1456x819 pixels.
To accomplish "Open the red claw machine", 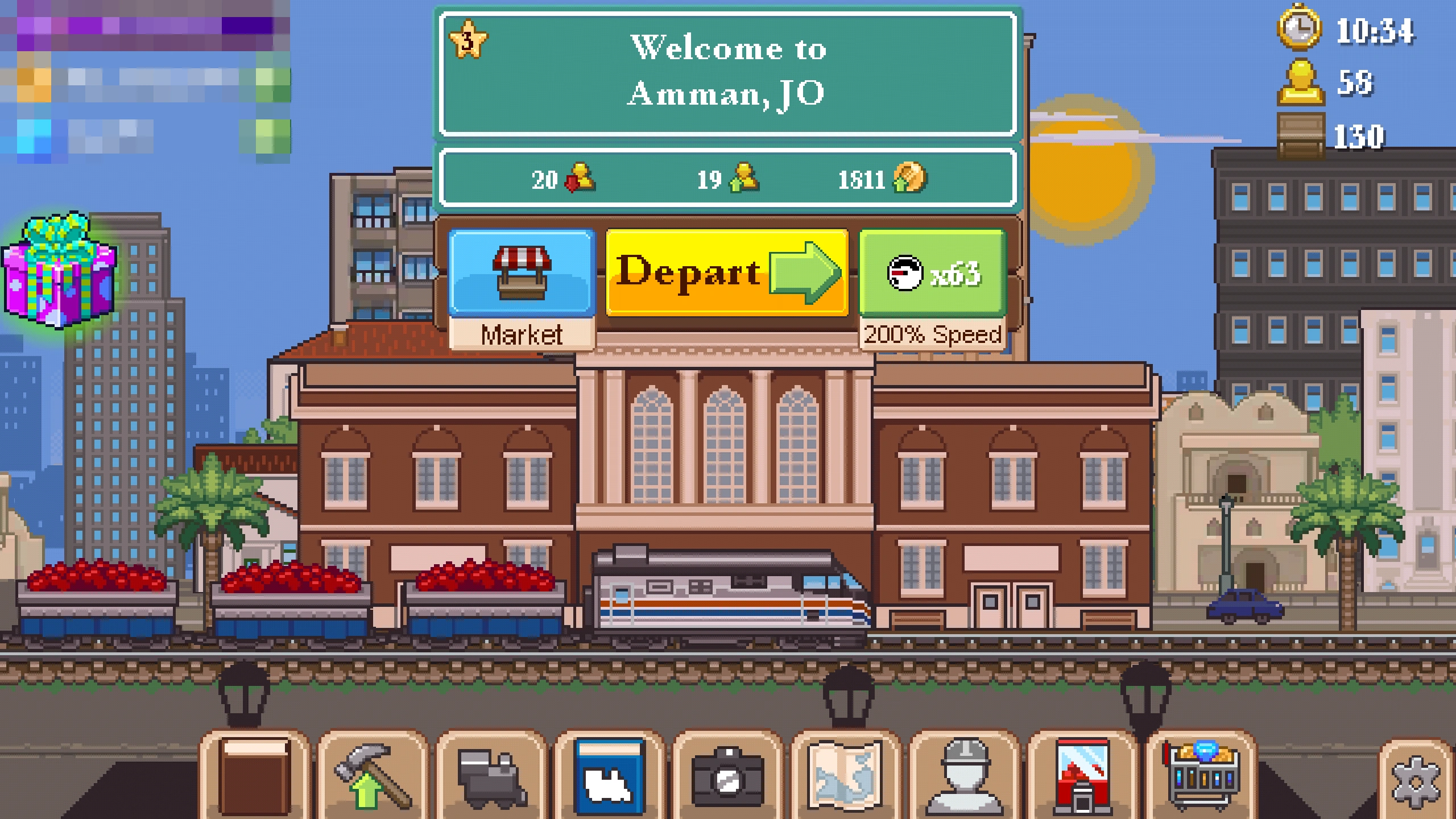I will click(x=1082, y=776).
